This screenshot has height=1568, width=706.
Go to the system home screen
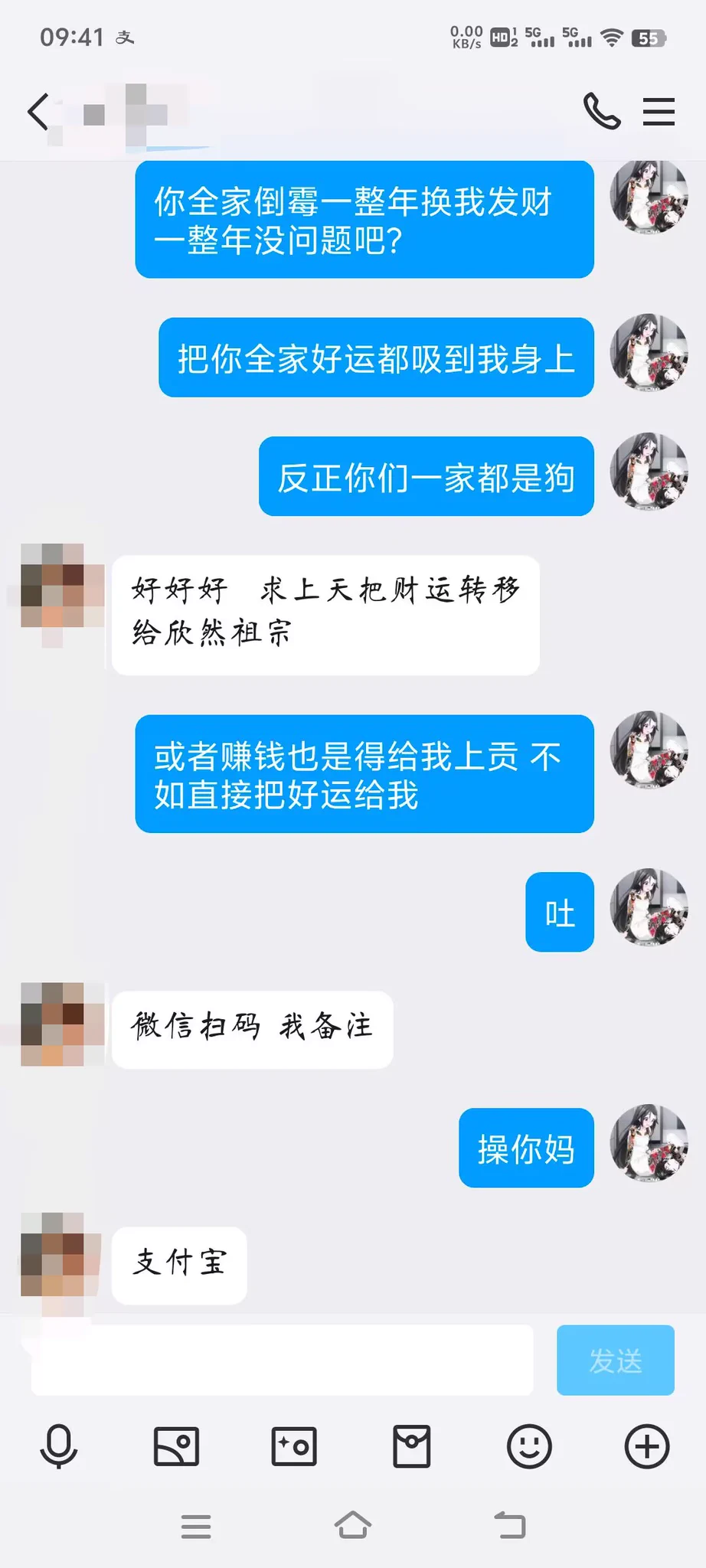point(353,1525)
